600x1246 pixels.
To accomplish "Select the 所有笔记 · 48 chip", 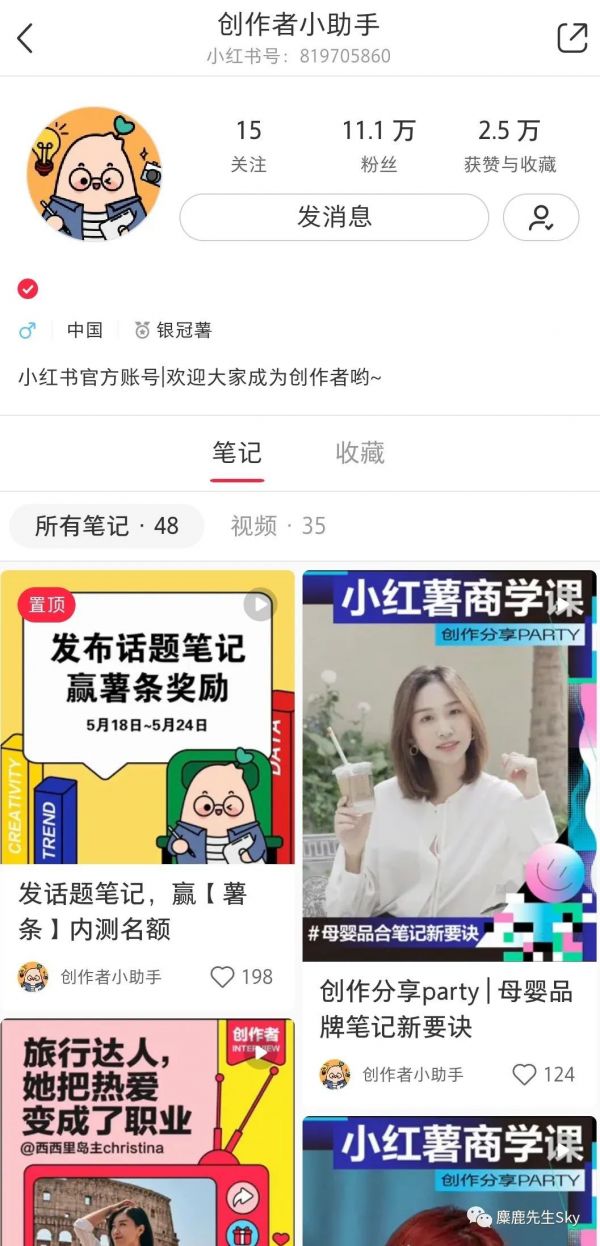I will tap(106, 526).
